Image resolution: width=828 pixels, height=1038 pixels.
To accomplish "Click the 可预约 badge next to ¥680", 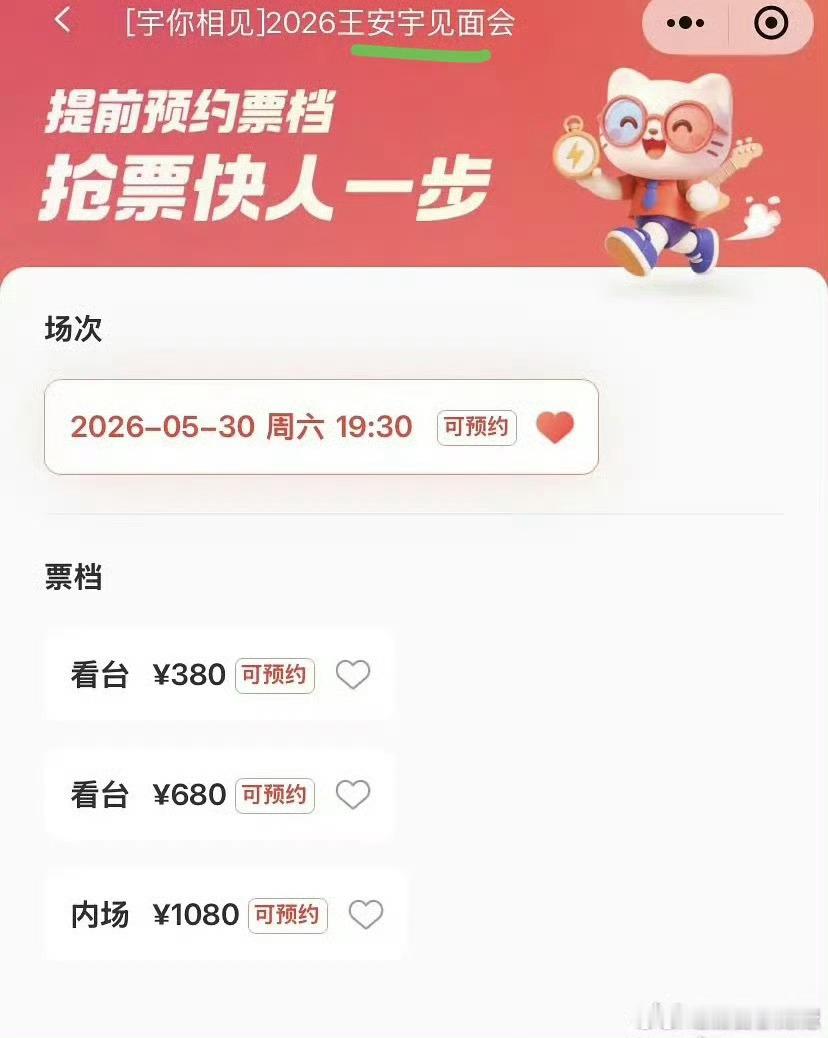I will click(x=274, y=795).
